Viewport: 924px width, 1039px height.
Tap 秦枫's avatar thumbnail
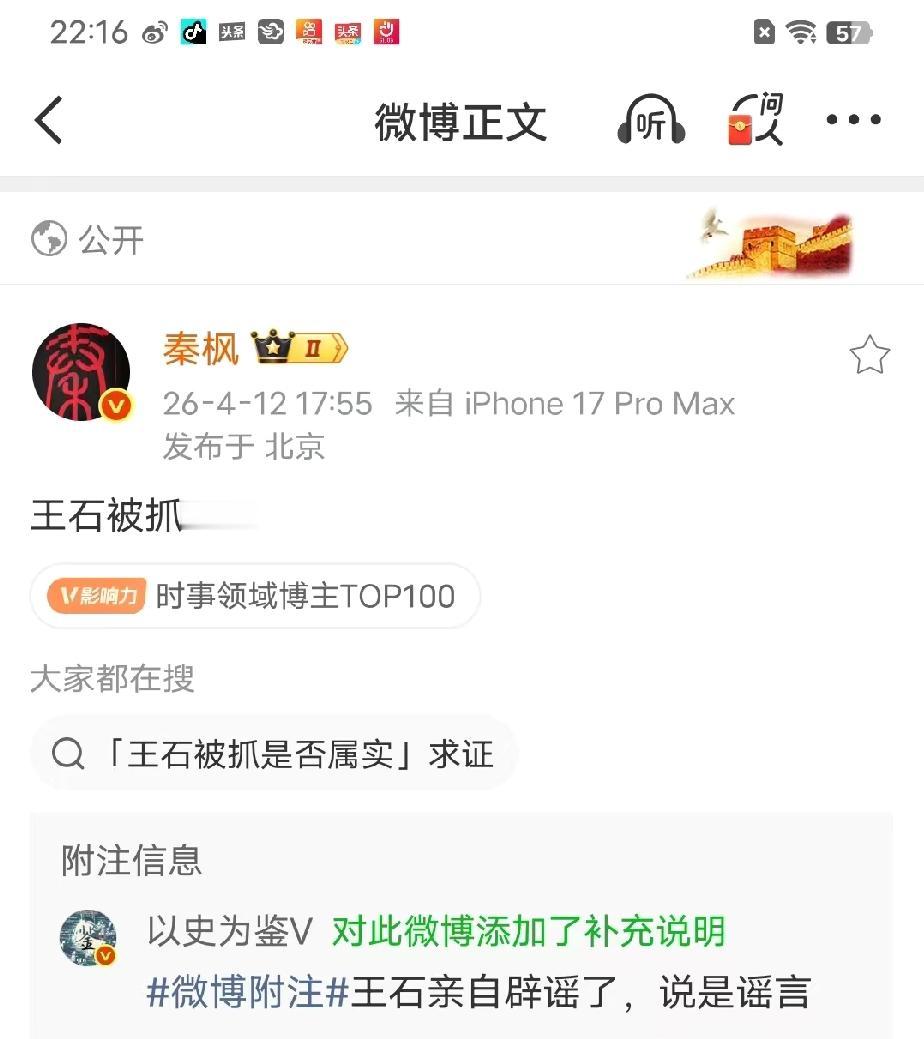coord(81,371)
